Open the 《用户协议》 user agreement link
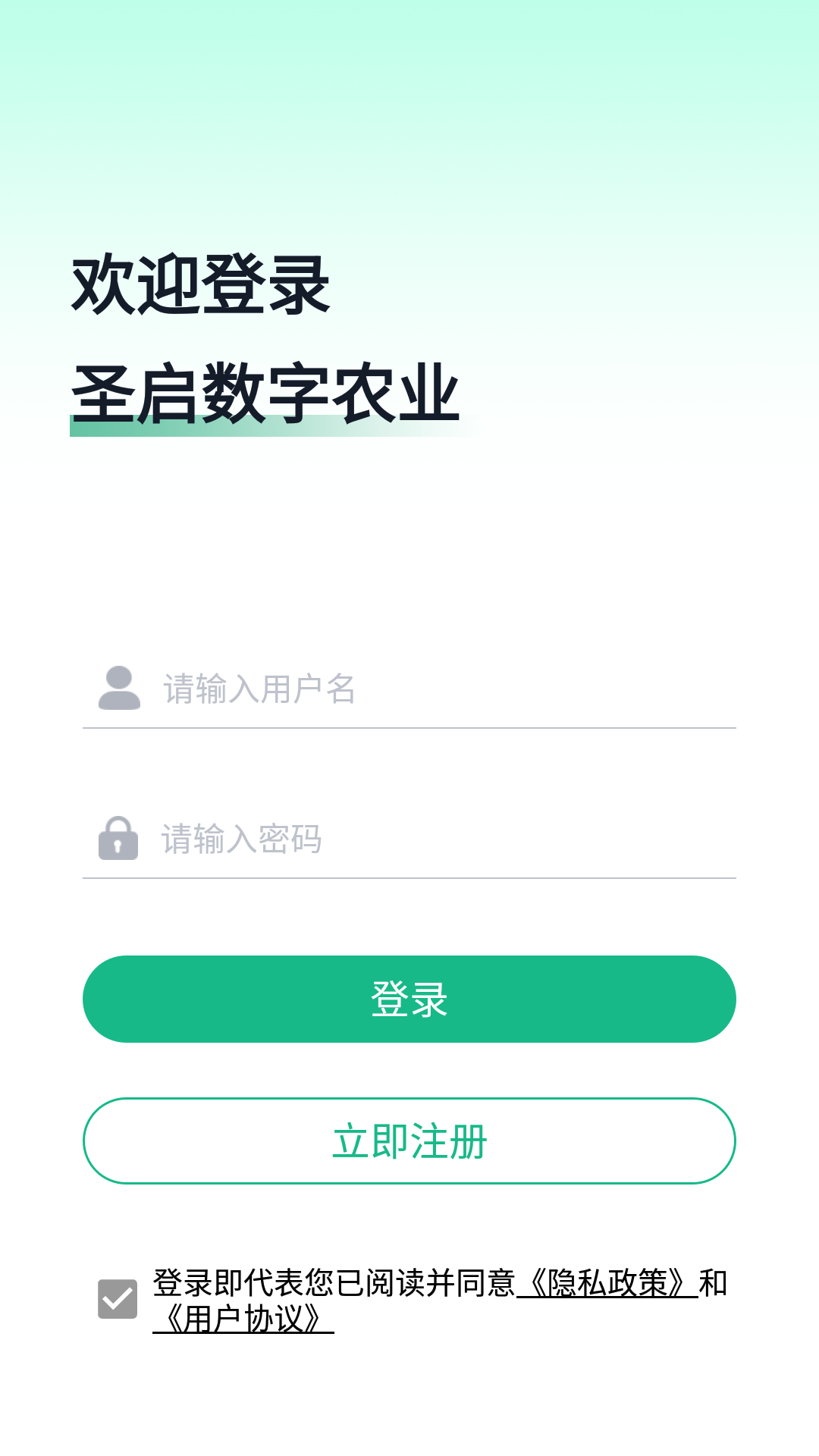The width and height of the screenshot is (819, 1456). click(x=244, y=1319)
